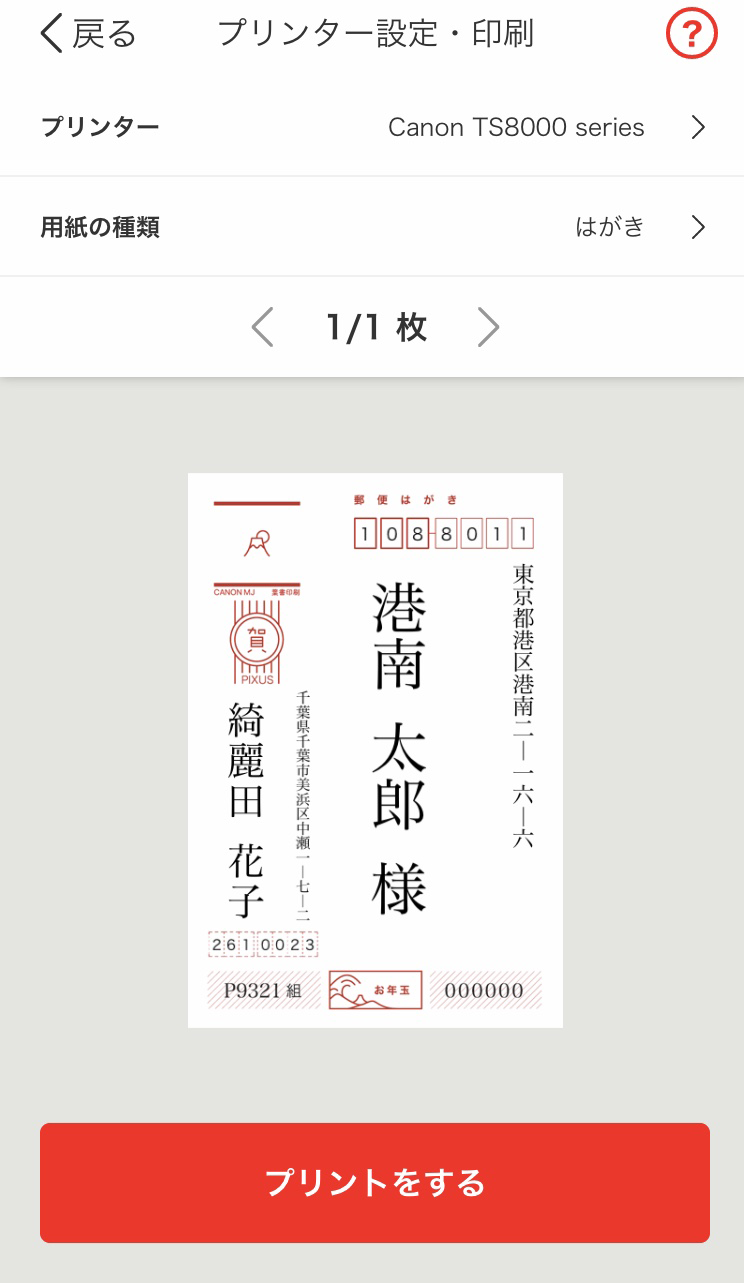Go to the previous sheet arrow
The image size is (744, 1283).
tap(262, 327)
